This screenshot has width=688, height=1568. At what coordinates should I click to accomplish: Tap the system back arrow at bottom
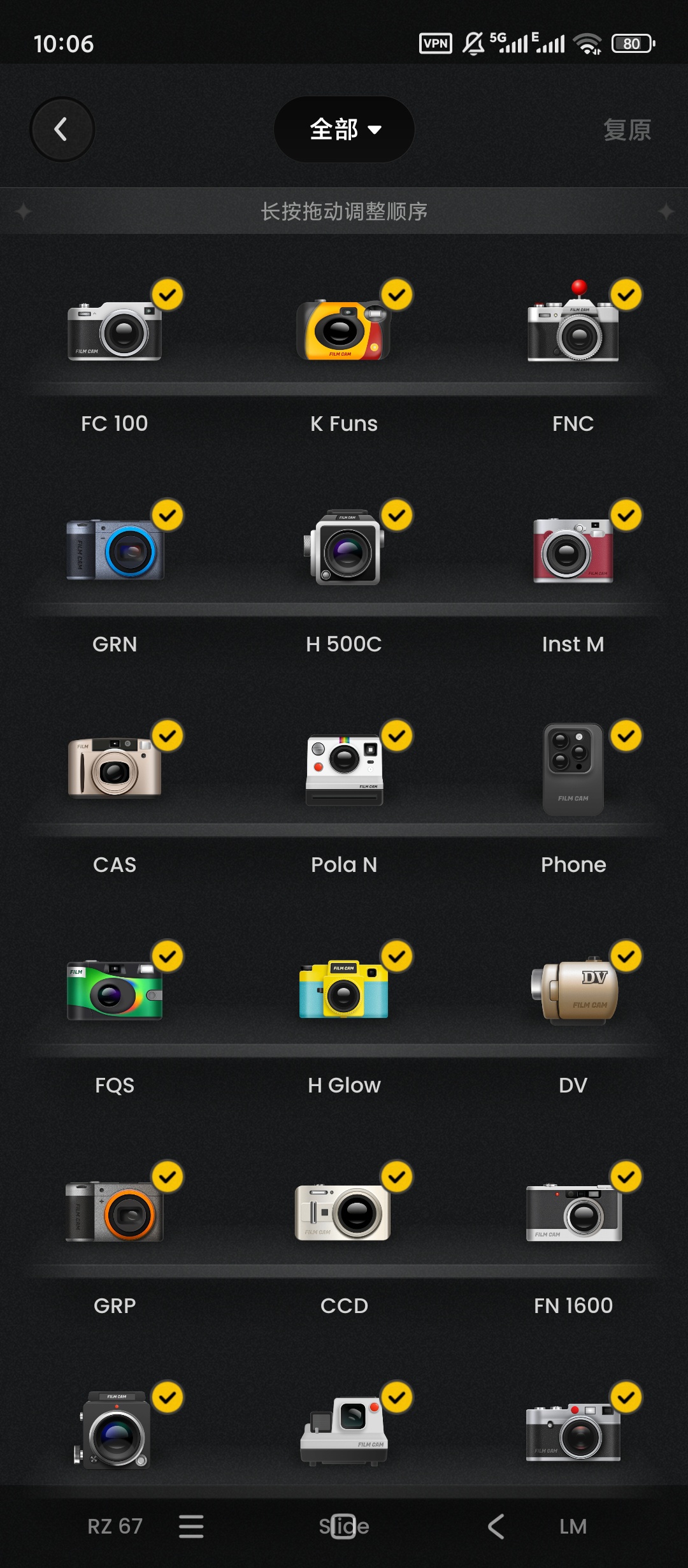(496, 1527)
